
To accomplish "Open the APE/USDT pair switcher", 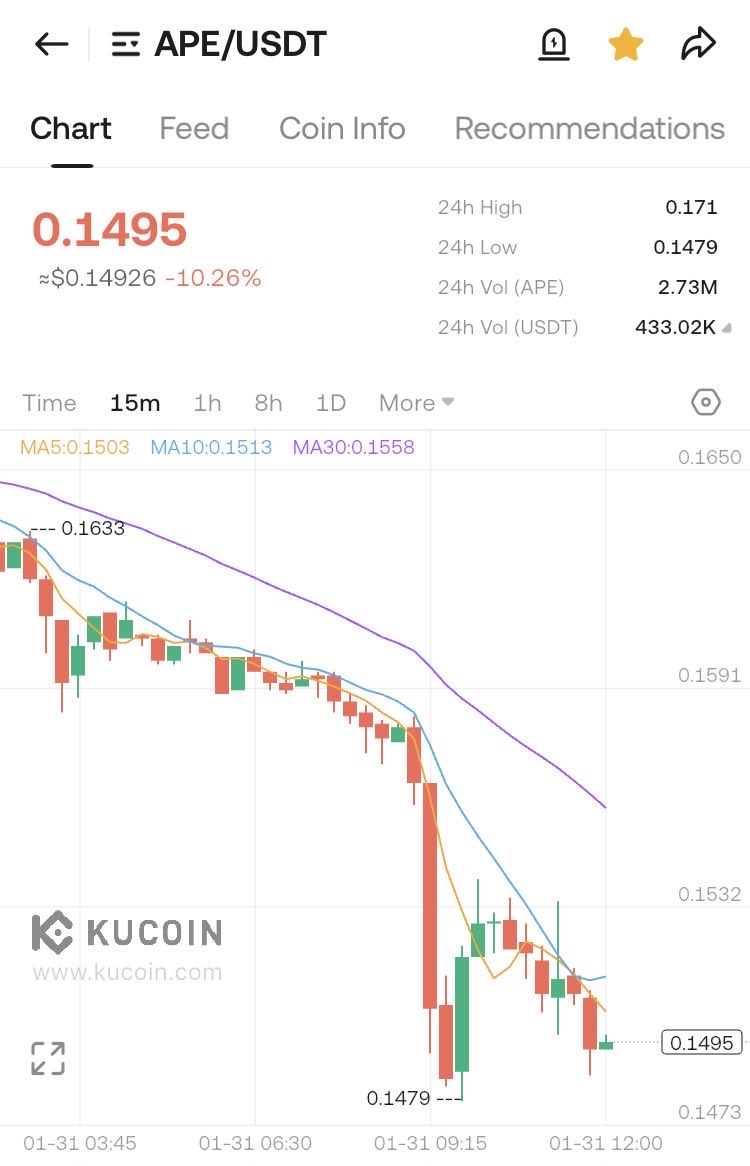I will point(218,44).
